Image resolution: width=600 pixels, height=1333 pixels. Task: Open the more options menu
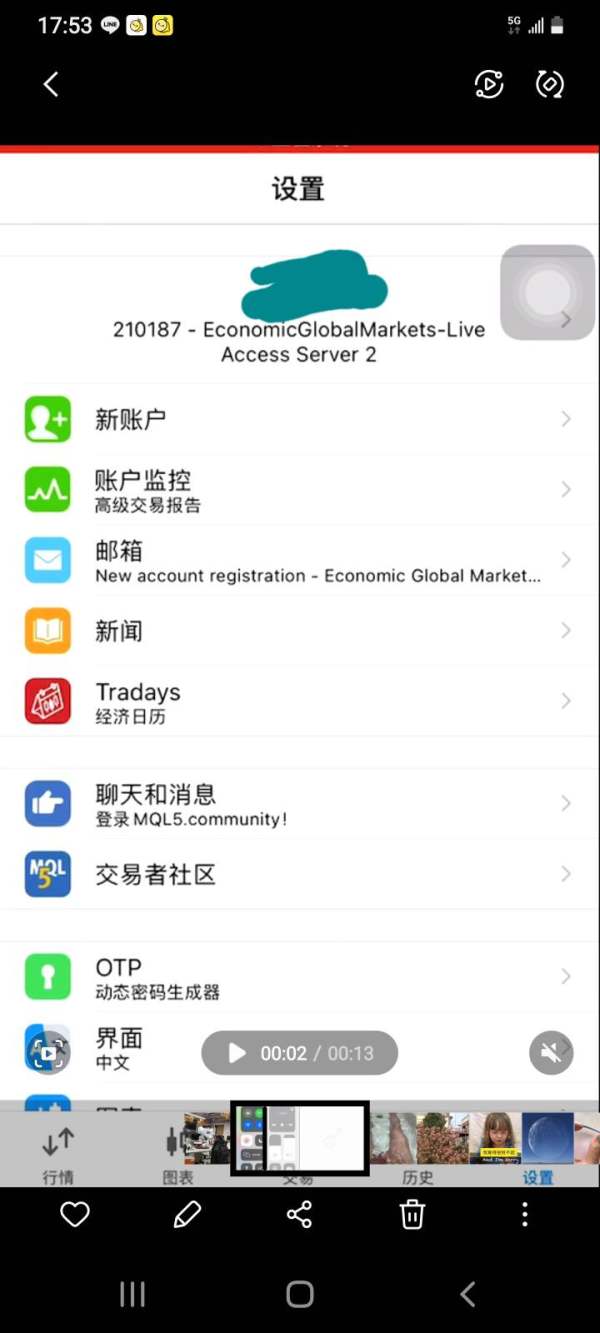point(524,1214)
